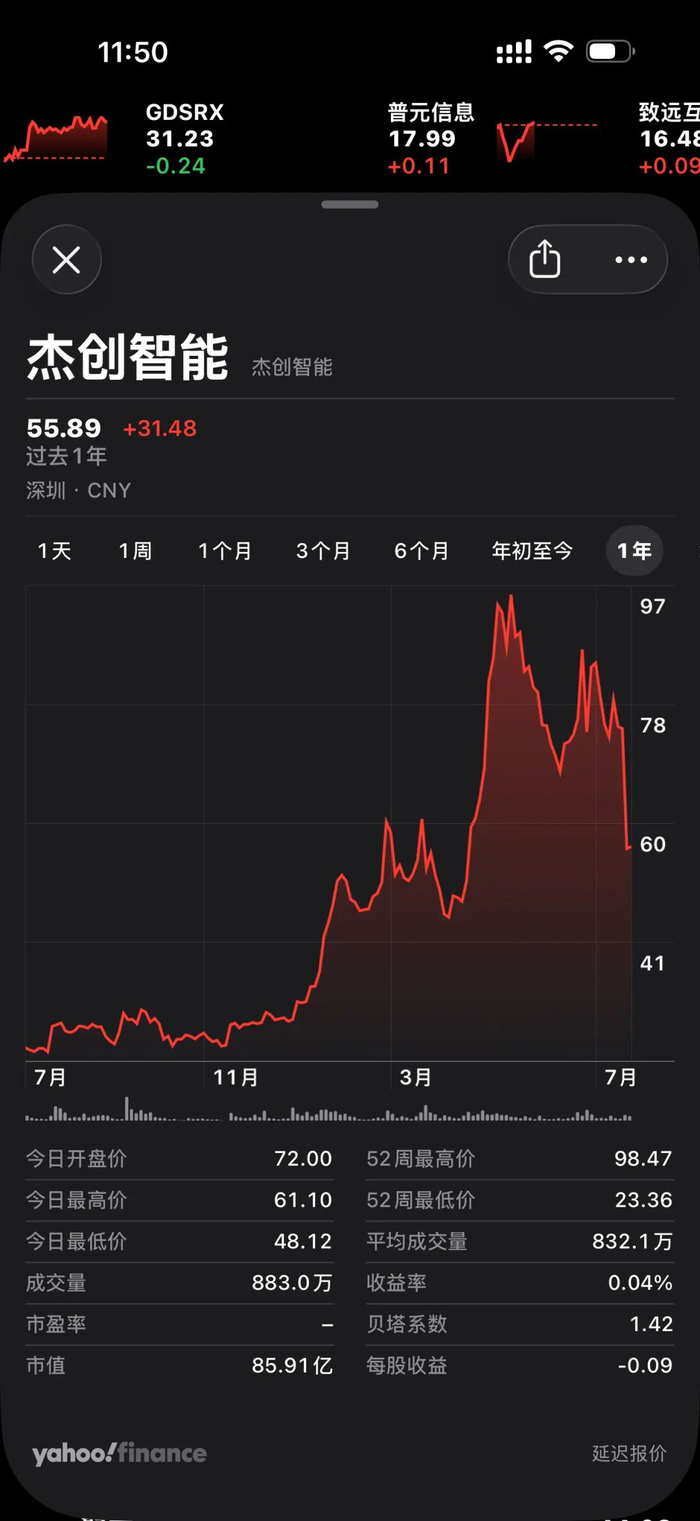Show the 1个月 chart range
Viewport: 700px width, 1521px height.
(225, 551)
